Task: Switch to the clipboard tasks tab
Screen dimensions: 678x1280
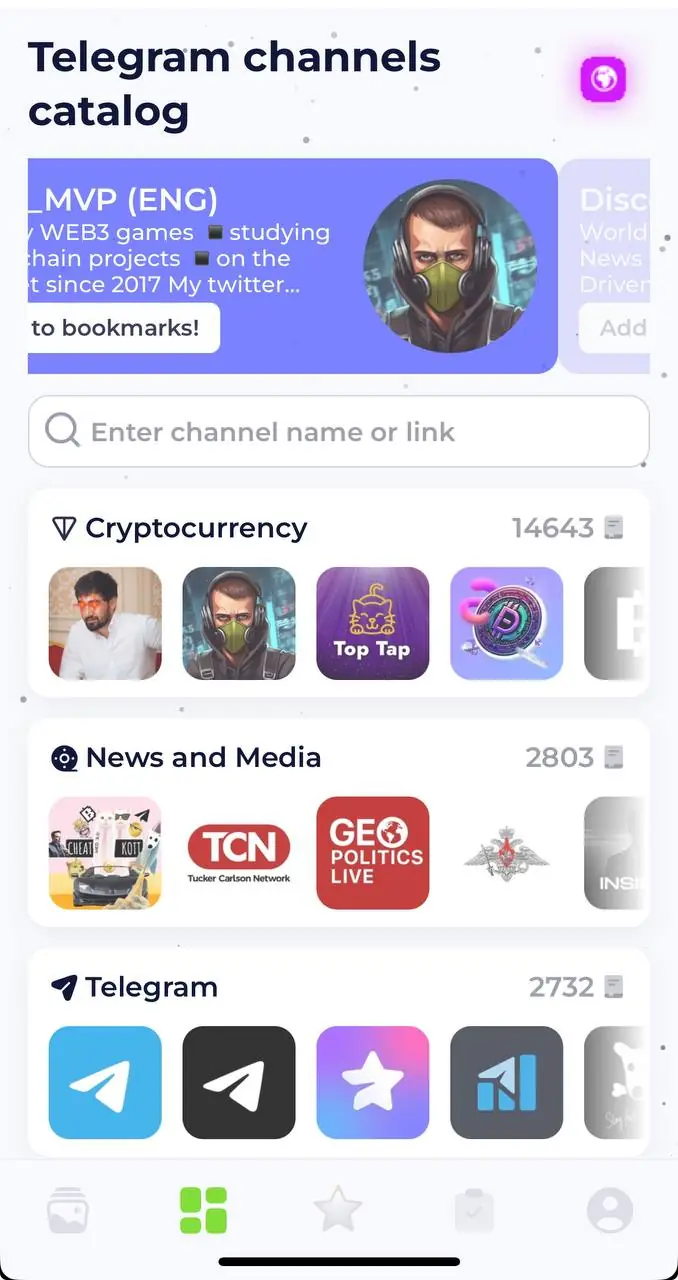Action: coord(473,1211)
